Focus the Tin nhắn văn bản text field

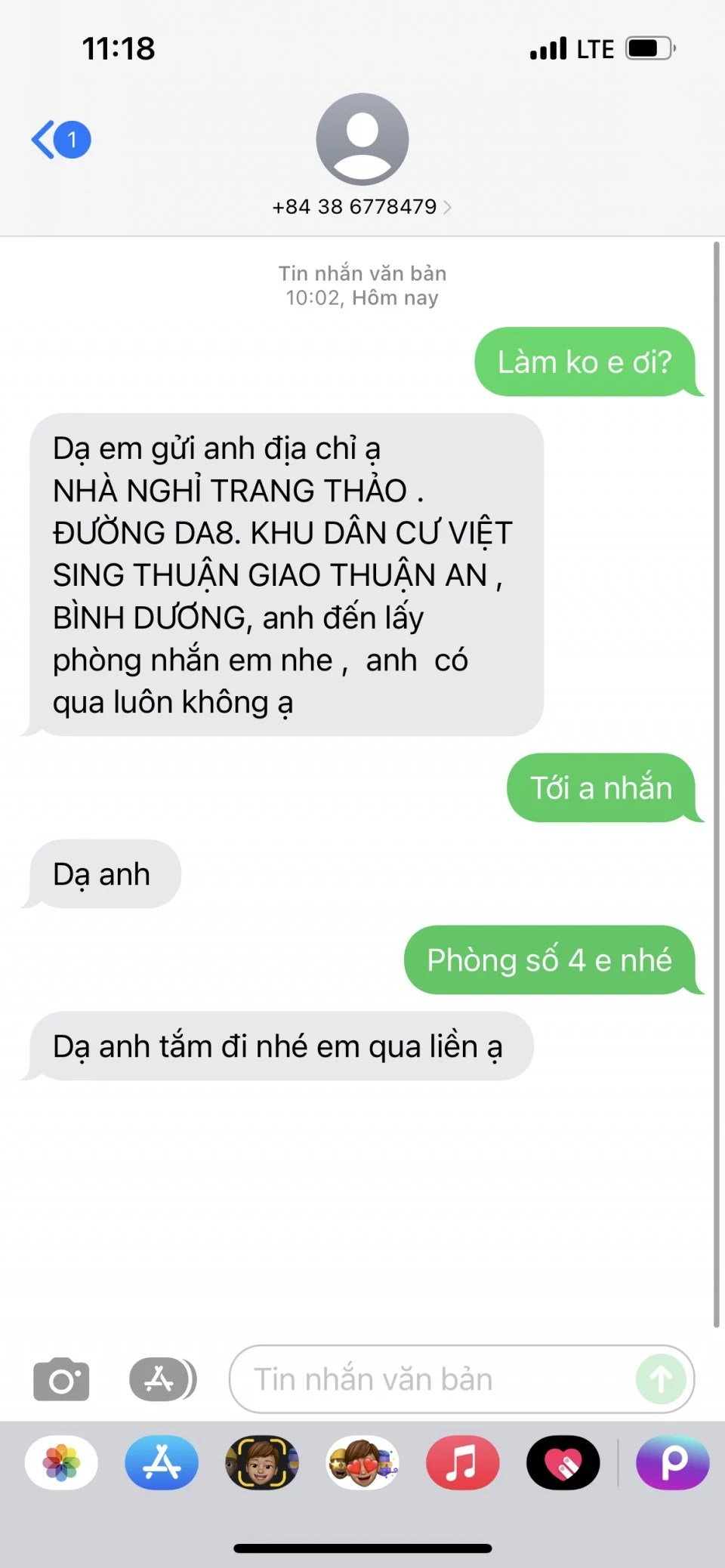[x=430, y=1379]
